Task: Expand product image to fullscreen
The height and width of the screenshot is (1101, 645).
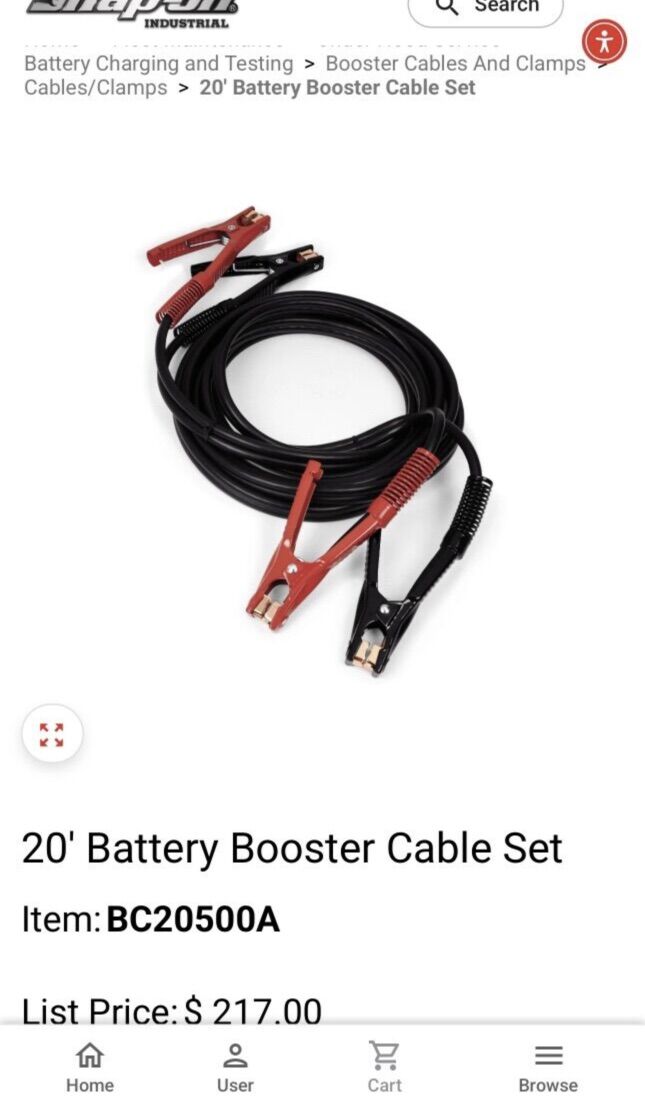Action: 52,735
